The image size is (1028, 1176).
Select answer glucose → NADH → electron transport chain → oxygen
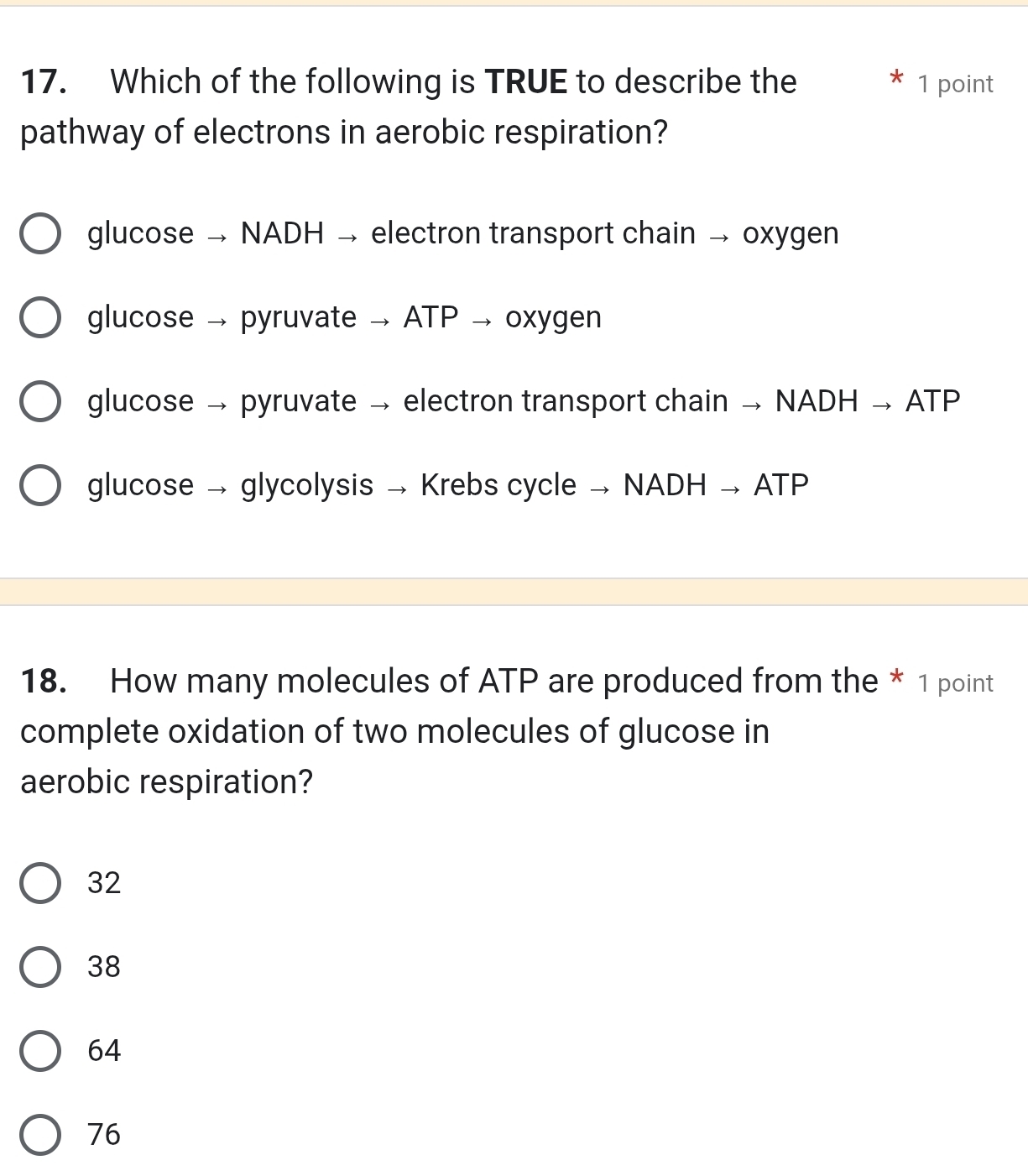coord(40,233)
